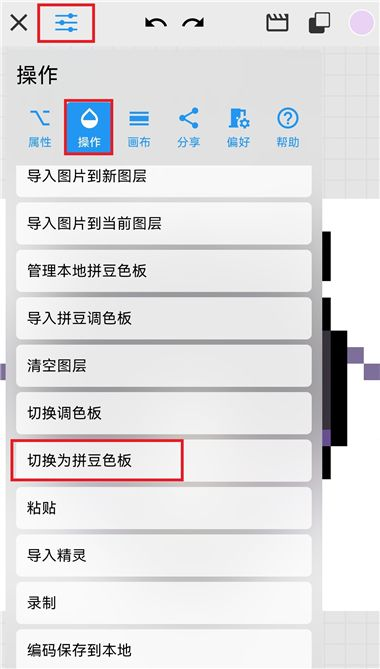380x669 pixels.
Task: Choose 导入图片到当前图层
Action: coord(164,224)
